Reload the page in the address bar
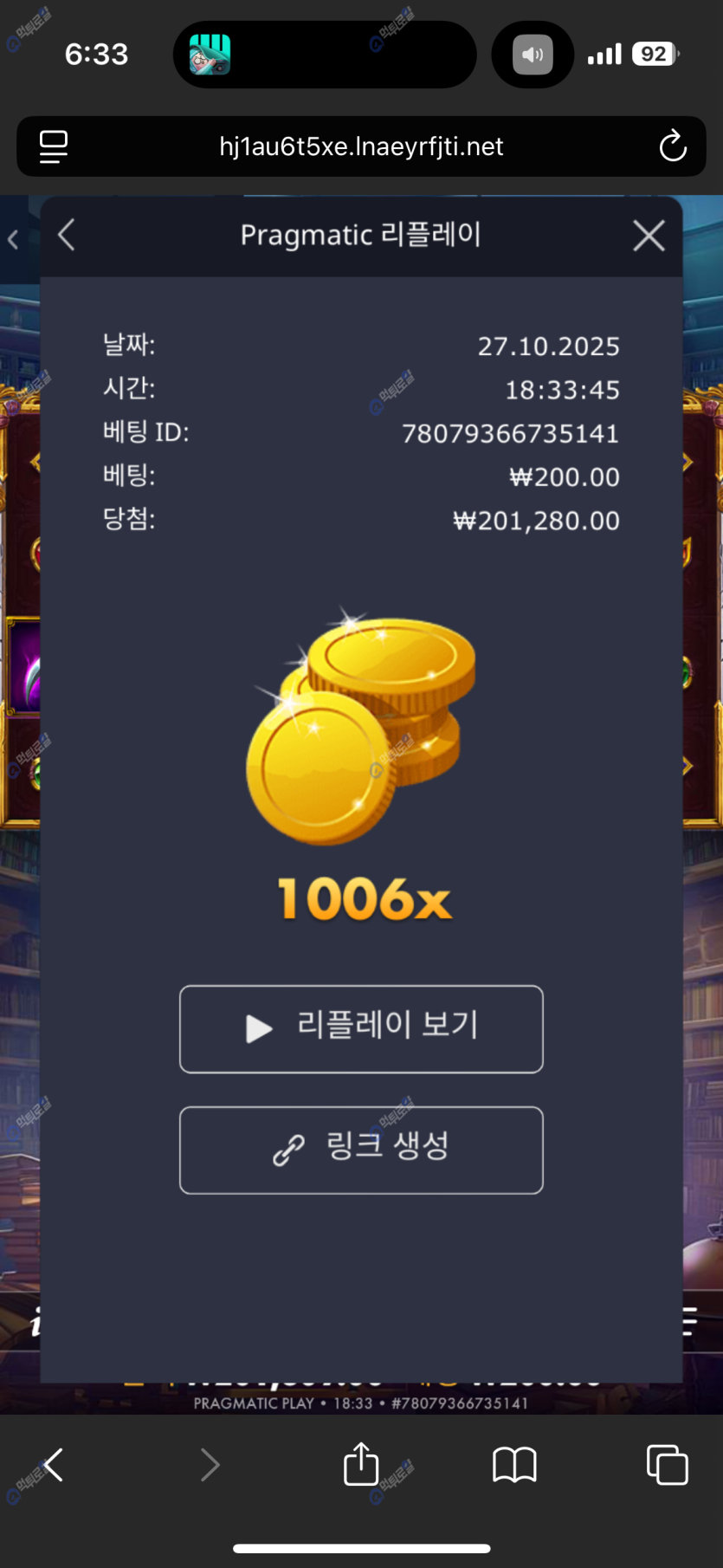 coord(672,146)
